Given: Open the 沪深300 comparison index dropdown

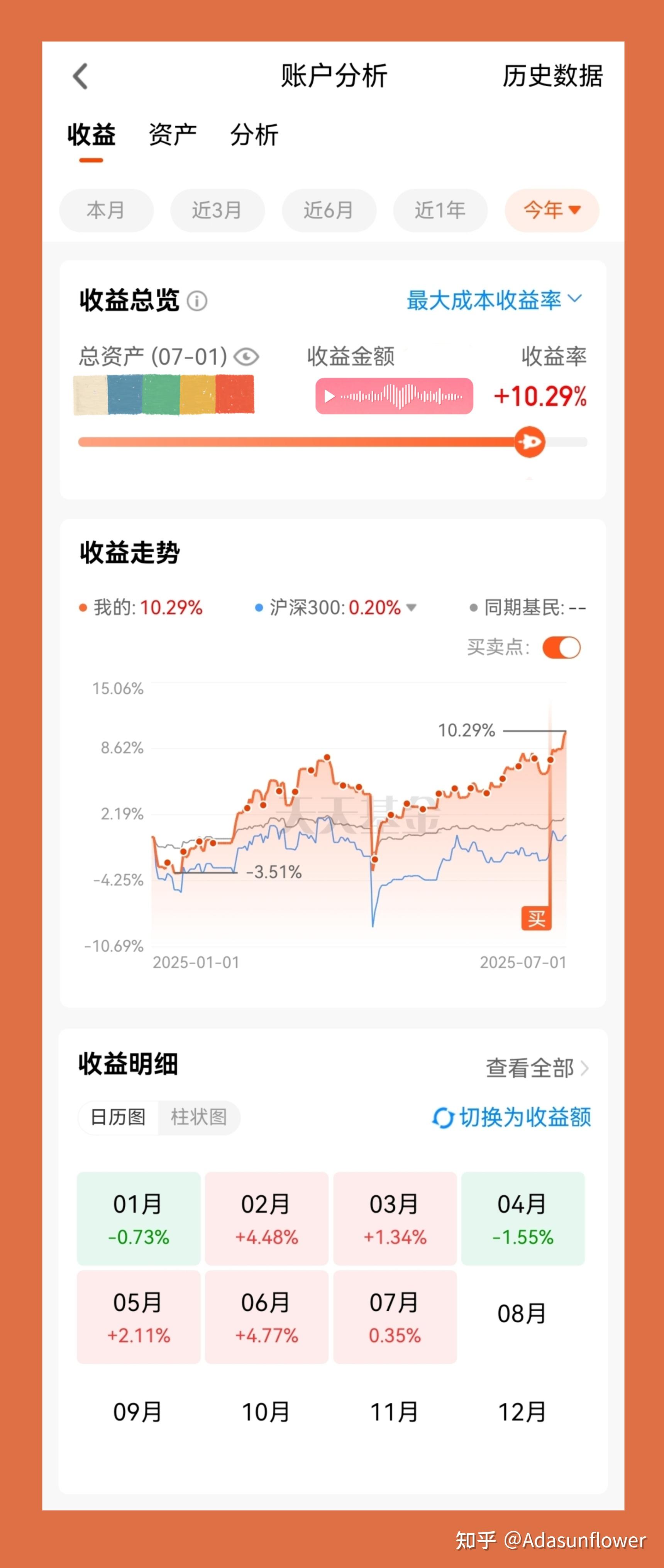Looking at the screenshot, I should 412,608.
